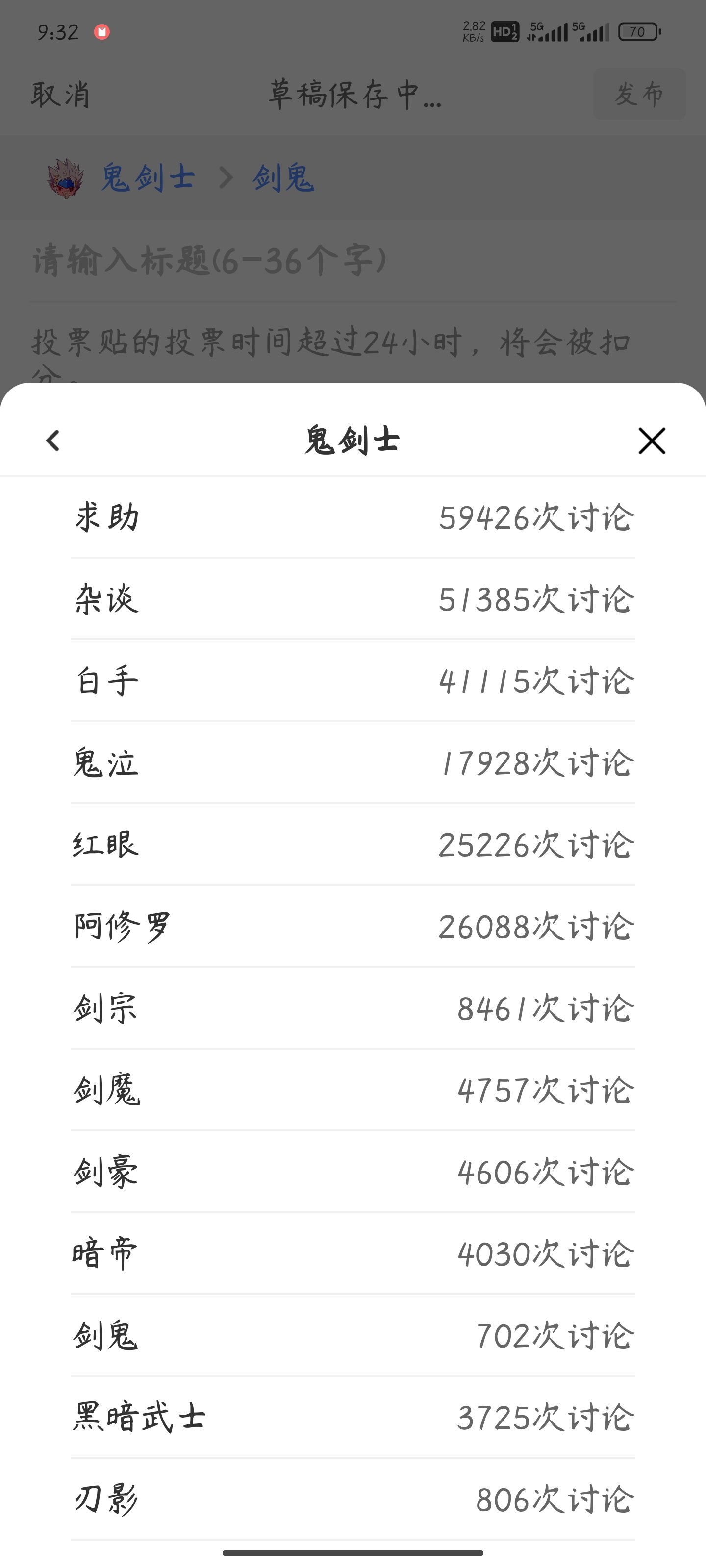The width and height of the screenshot is (706, 1568).
Task: Select the 暗帝 row
Action: click(x=353, y=1253)
